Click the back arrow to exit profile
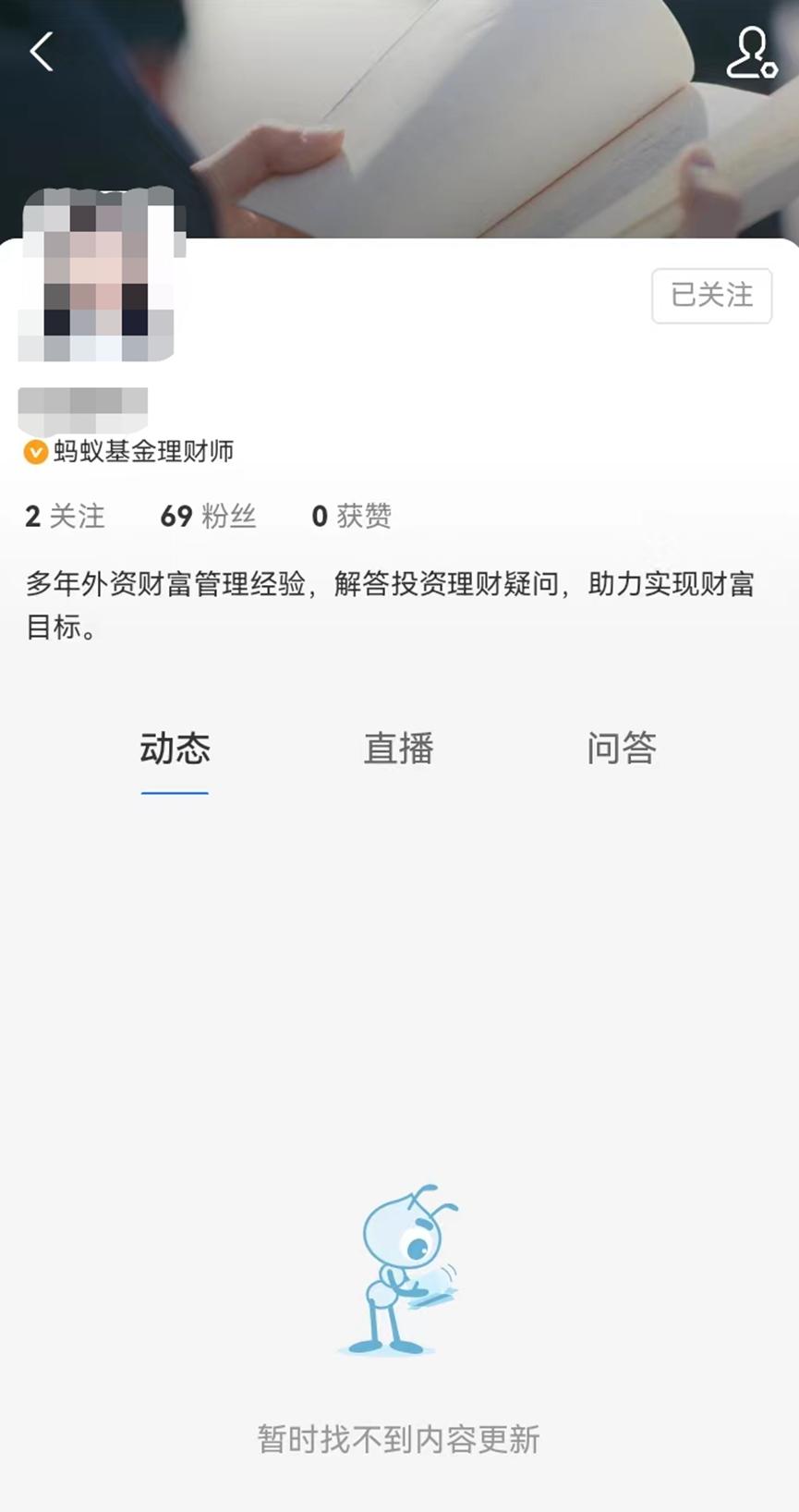This screenshot has height=1512, width=799. coord(41,53)
